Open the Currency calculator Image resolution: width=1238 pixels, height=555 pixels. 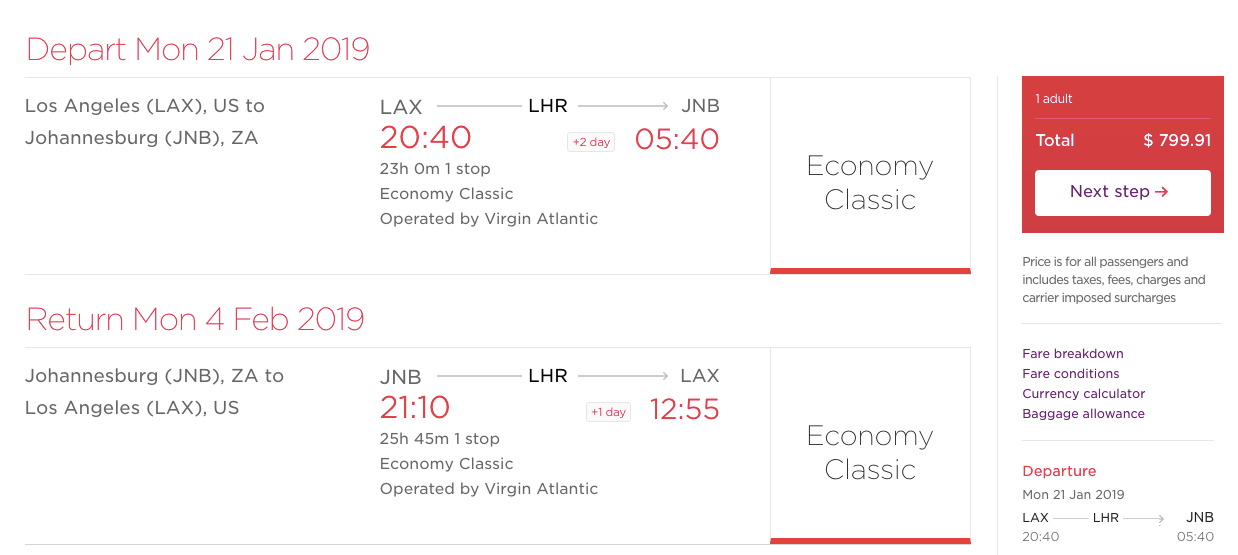click(x=1083, y=394)
